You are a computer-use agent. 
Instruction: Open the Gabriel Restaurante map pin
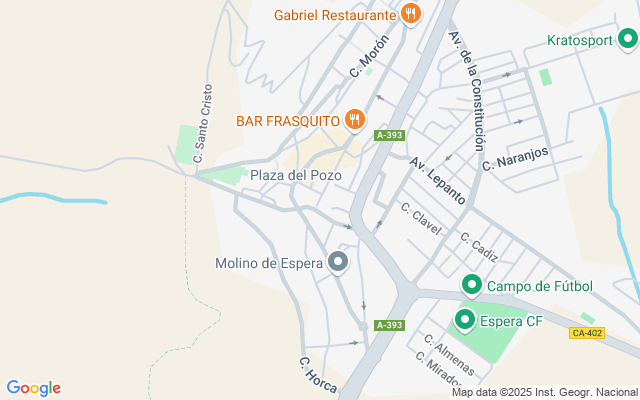[411, 14]
